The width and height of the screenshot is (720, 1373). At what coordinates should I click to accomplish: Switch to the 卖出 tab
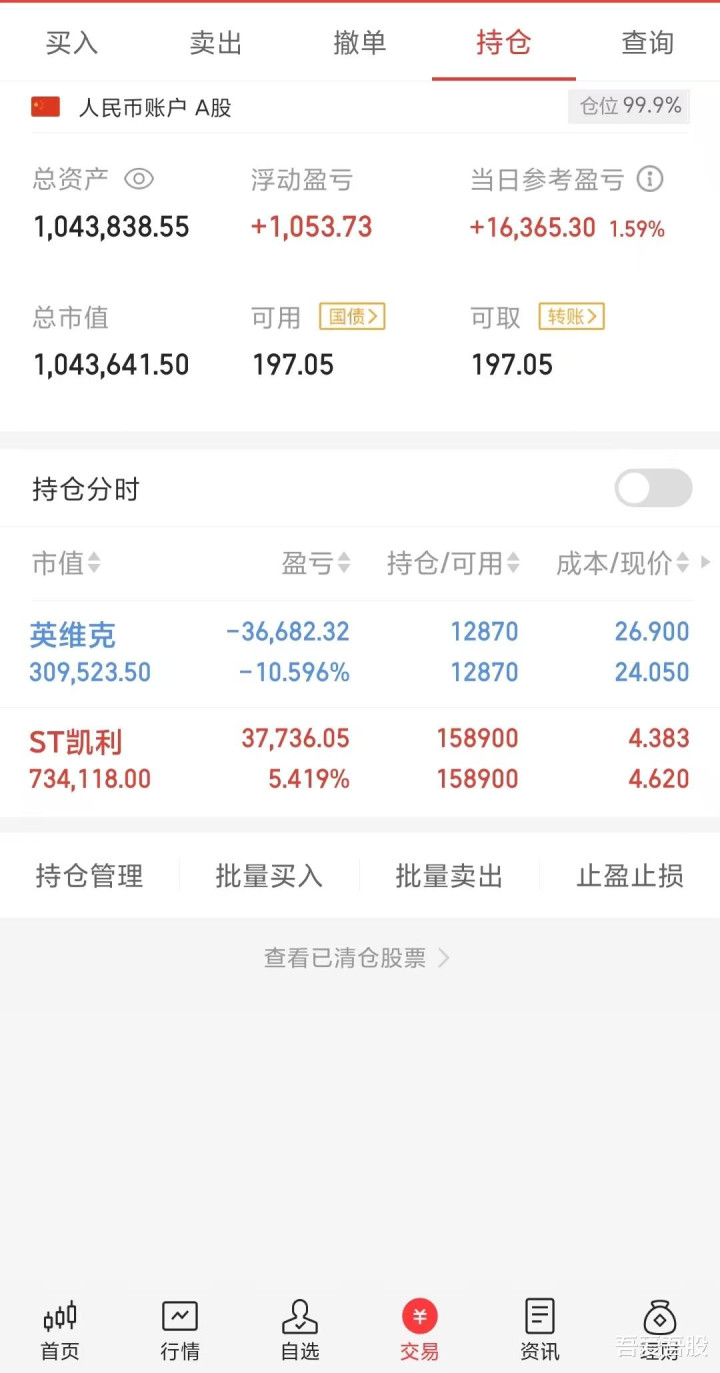[216, 43]
